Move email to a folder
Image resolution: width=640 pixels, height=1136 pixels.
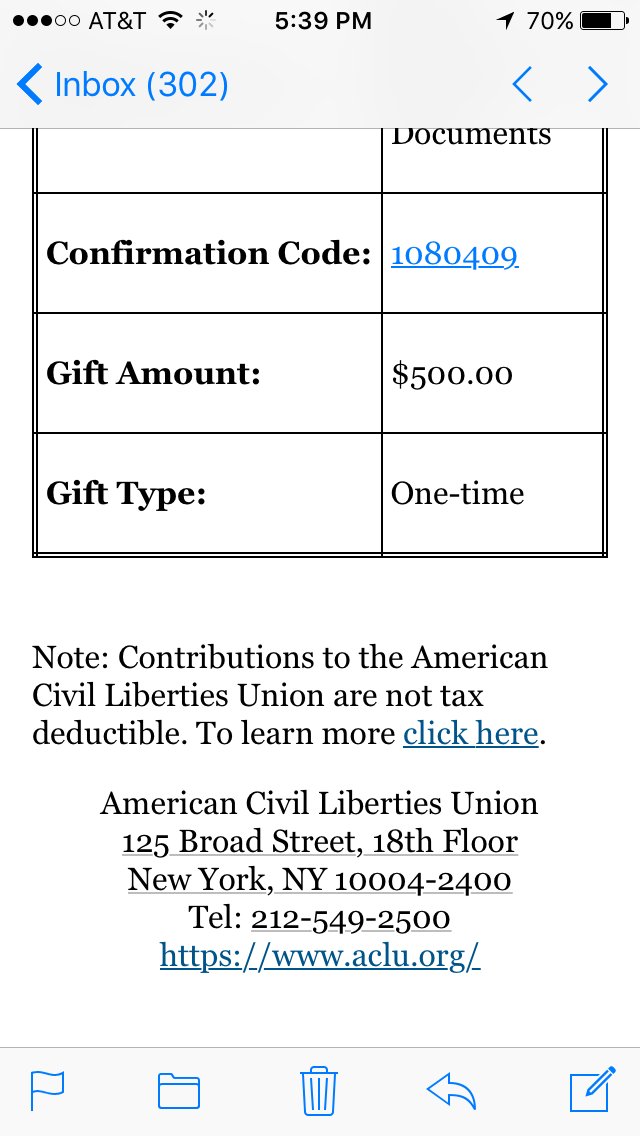(179, 1090)
